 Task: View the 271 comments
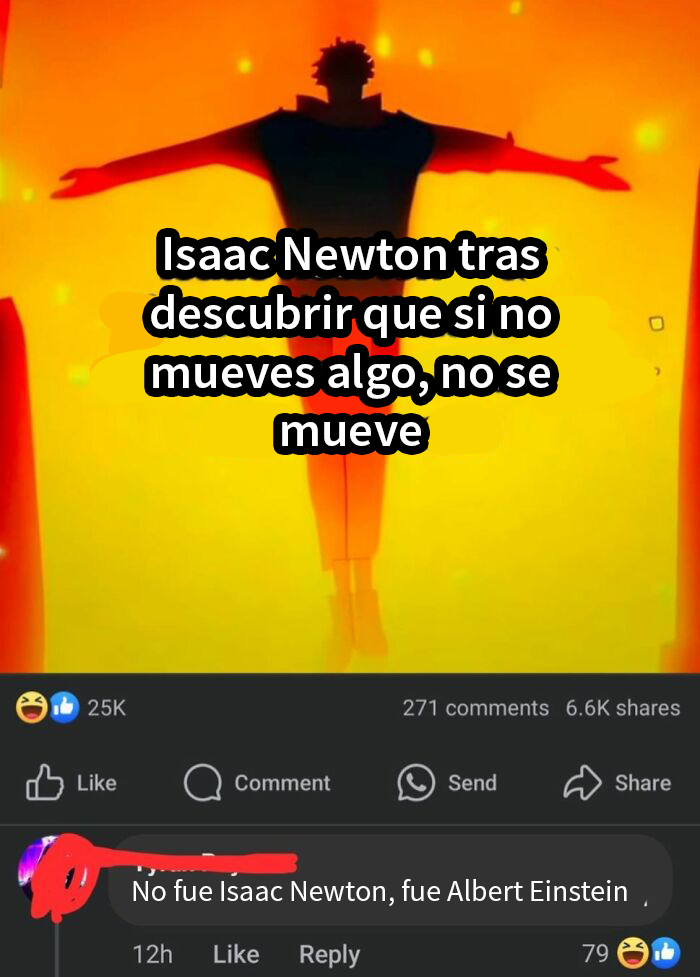tap(475, 708)
